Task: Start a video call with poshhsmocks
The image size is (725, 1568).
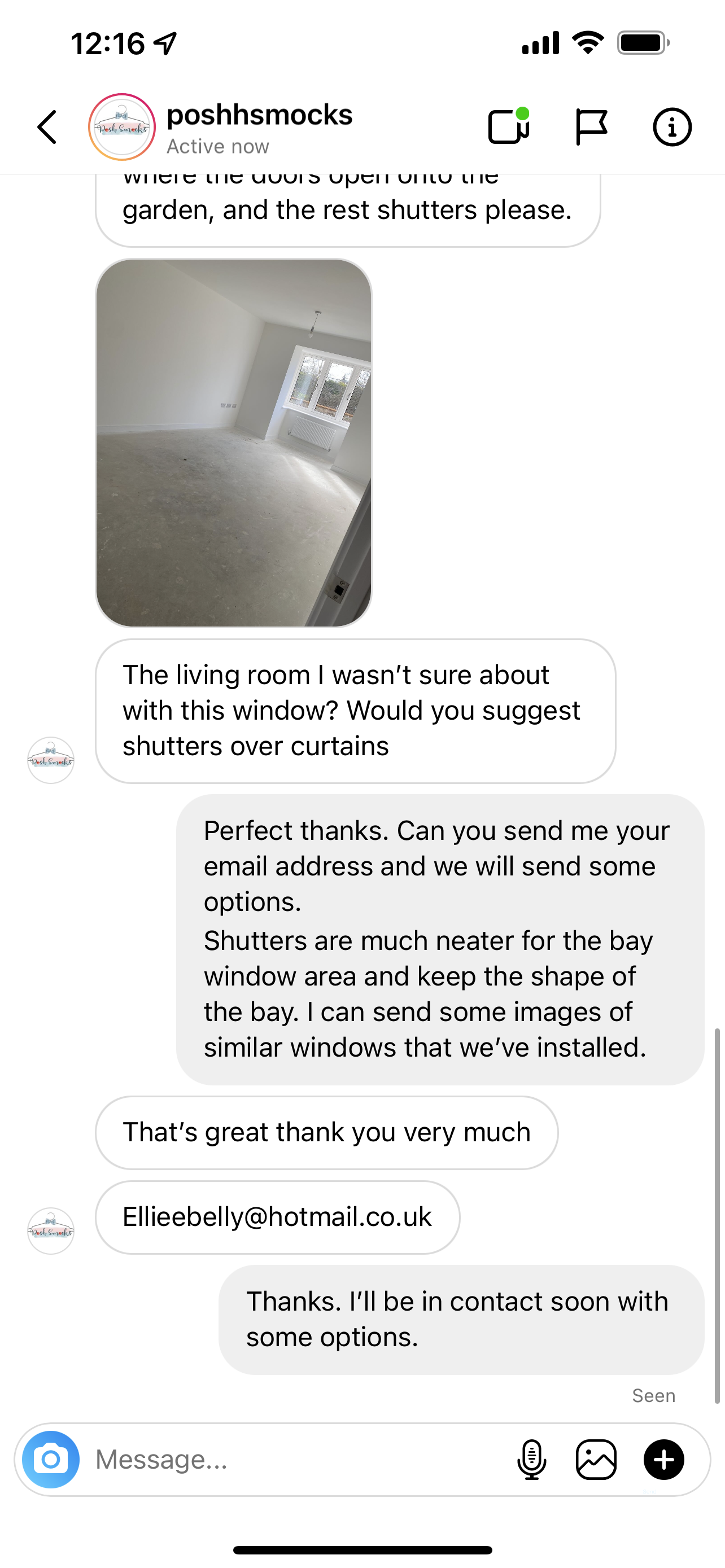Action: [x=508, y=126]
